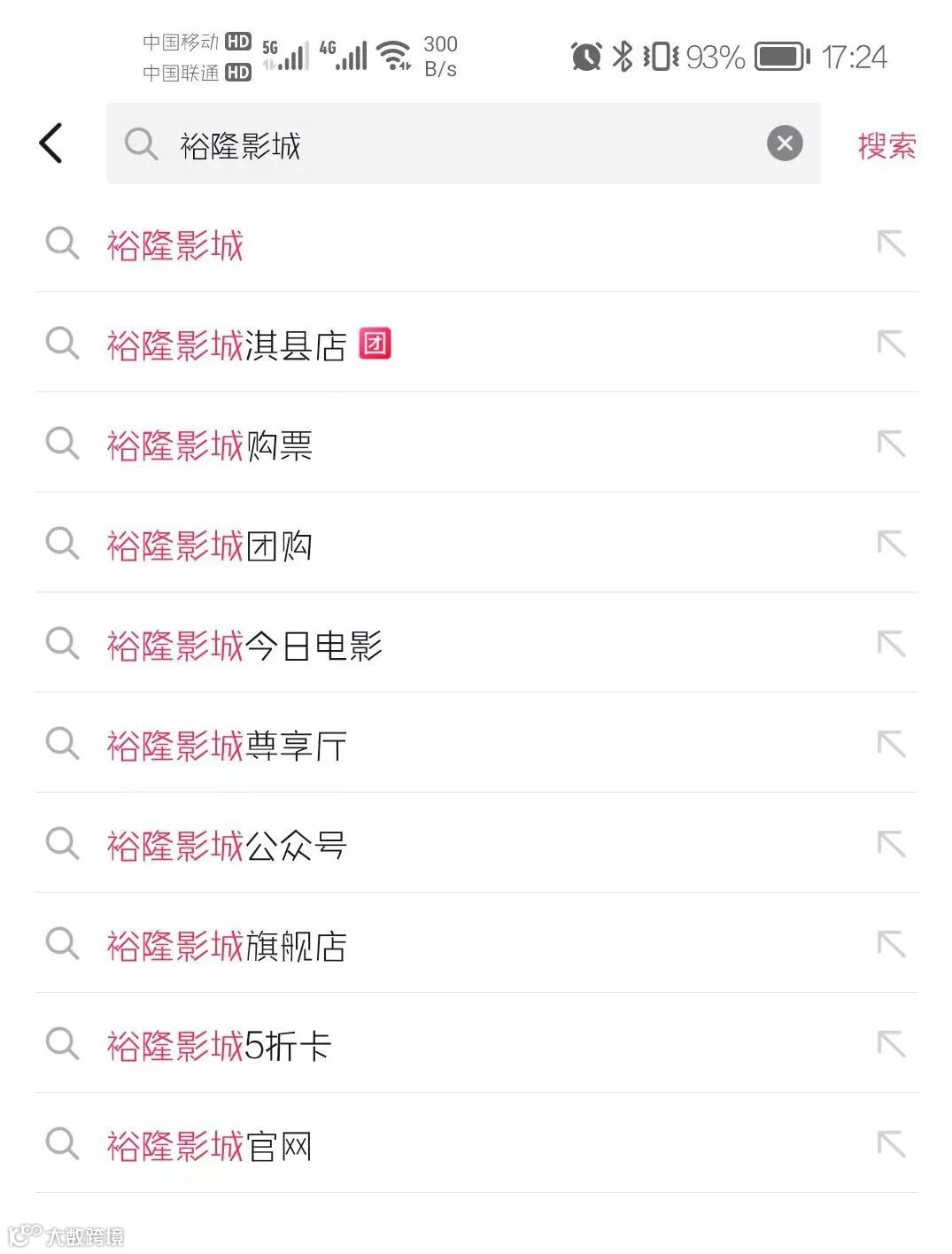Insert 裕隆影城今日电影 via its arrow icon
The width and height of the screenshot is (952, 1254).
point(891,643)
